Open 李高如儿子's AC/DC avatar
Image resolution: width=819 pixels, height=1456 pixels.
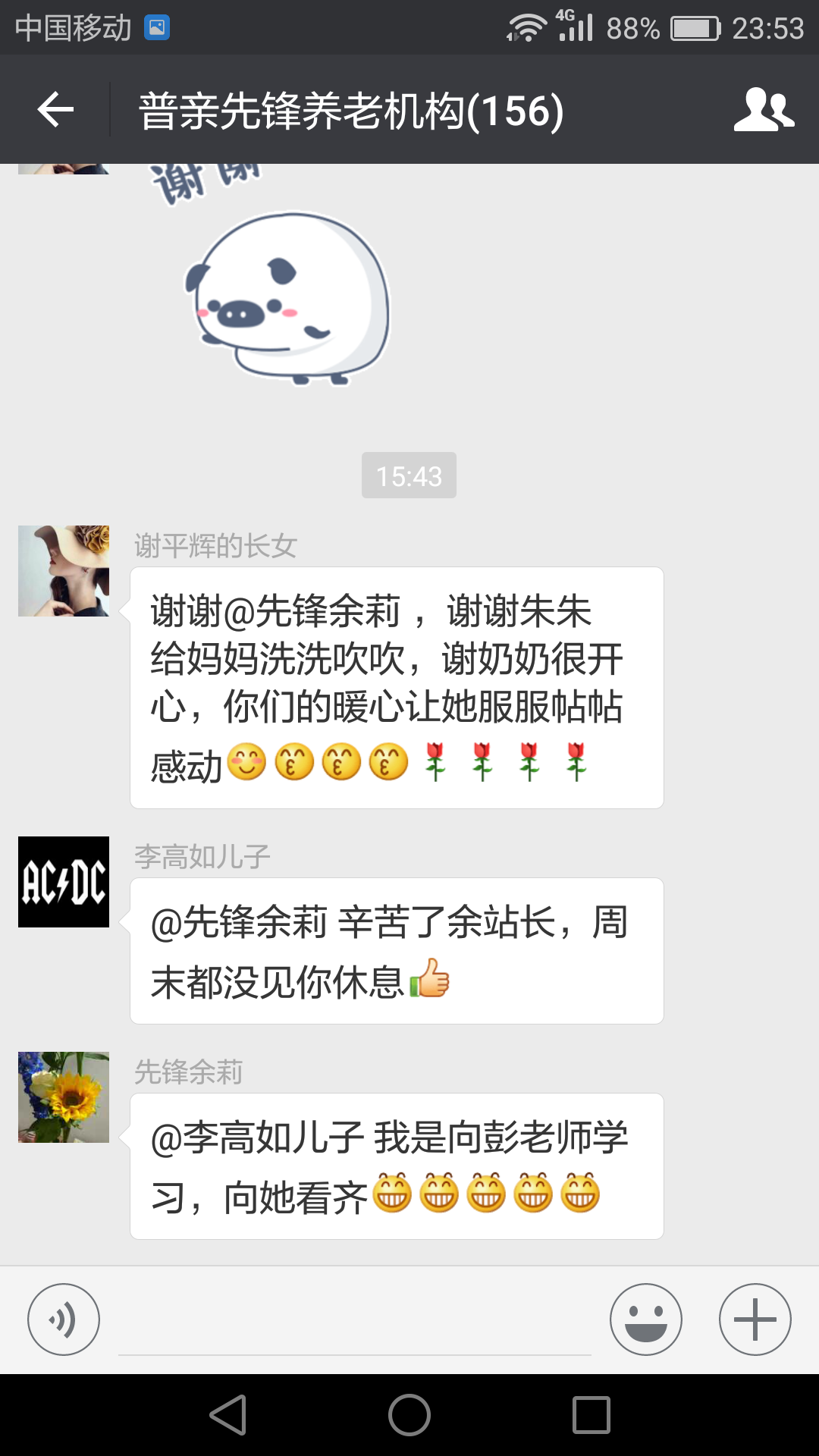(x=64, y=882)
